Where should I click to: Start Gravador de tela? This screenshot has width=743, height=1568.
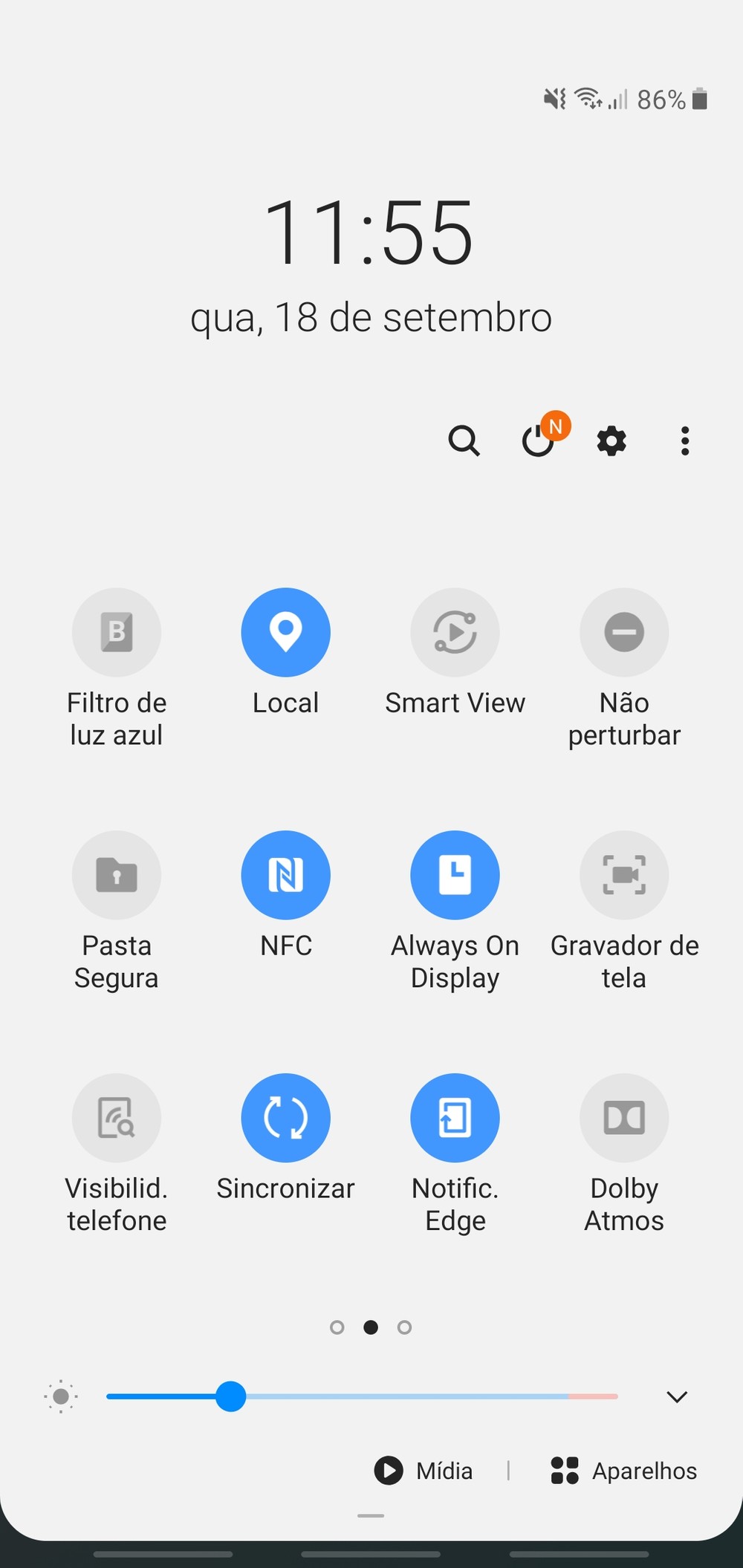pos(624,875)
